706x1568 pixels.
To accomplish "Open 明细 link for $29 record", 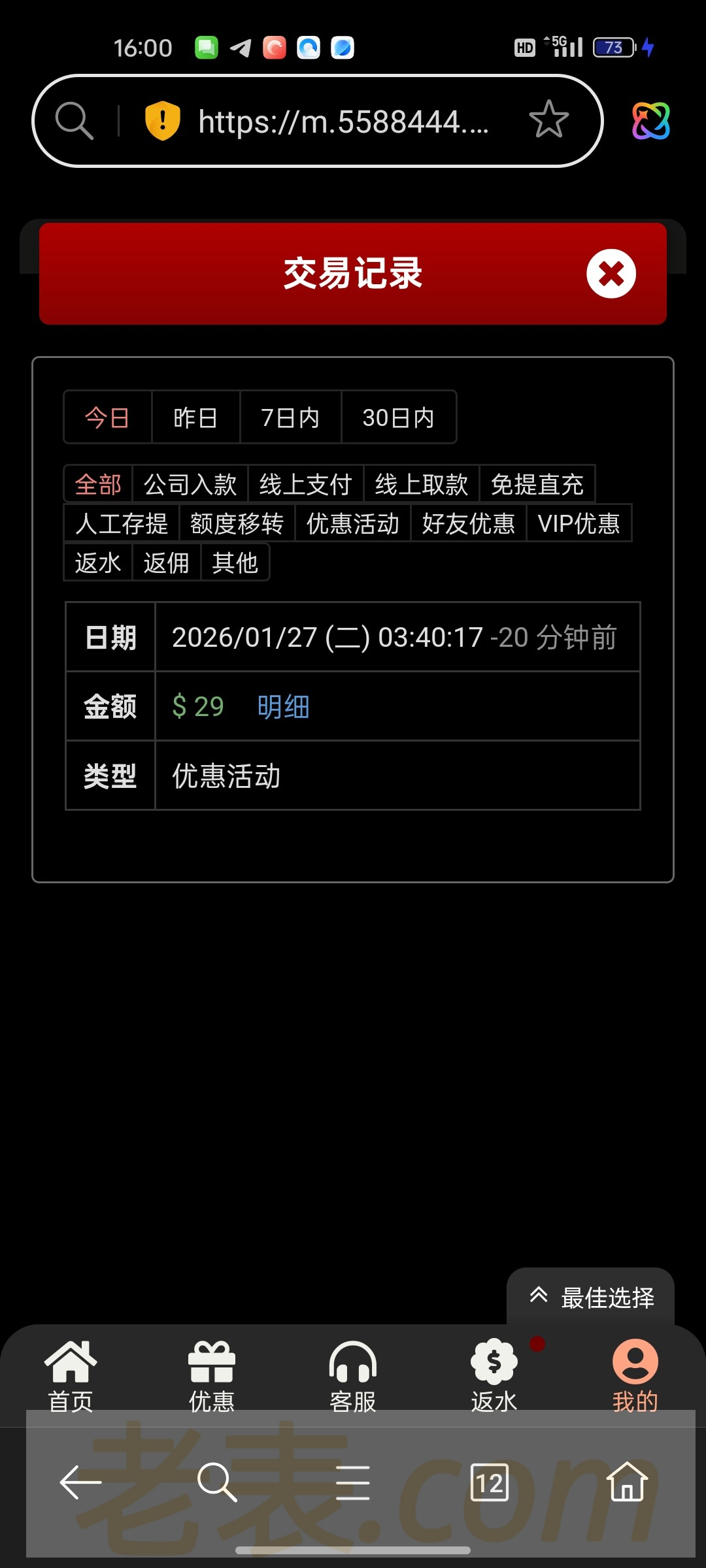I will pos(283,707).
